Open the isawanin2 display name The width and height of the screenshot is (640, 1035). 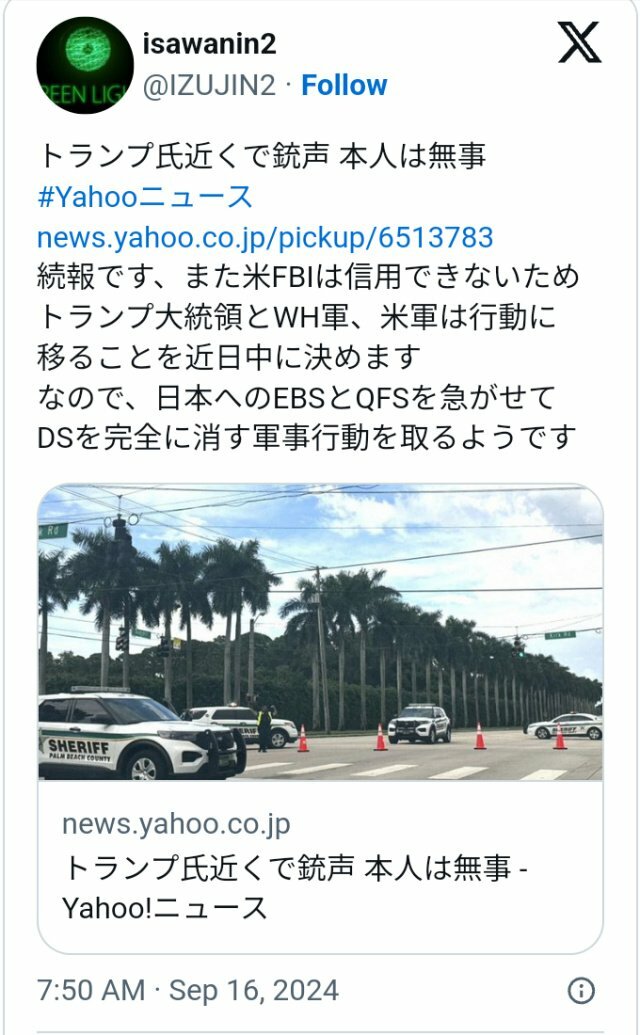pos(209,44)
